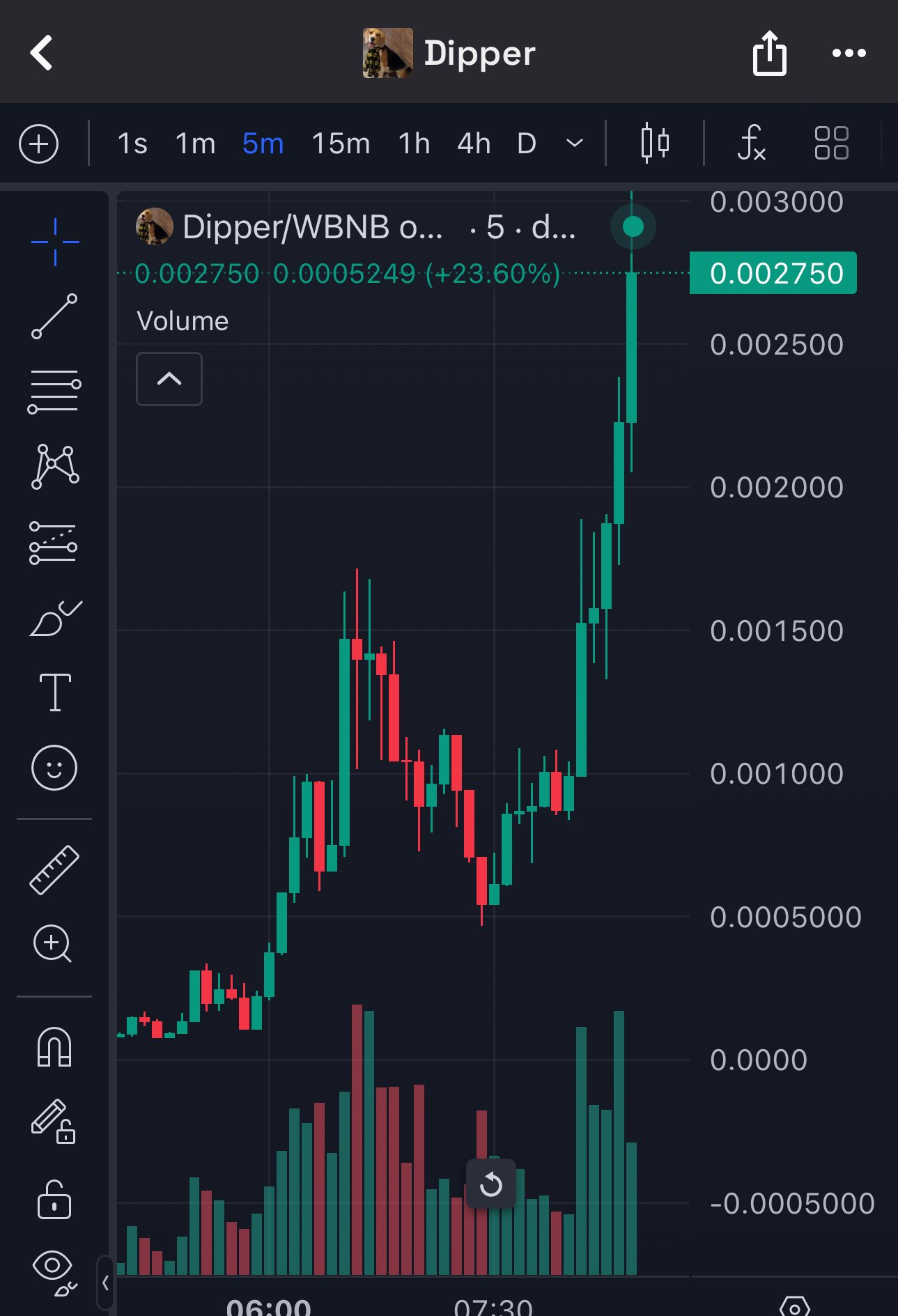Viewport: 898px width, 1316px height.
Task: Choose the ruler measure tool
Action: tap(54, 869)
